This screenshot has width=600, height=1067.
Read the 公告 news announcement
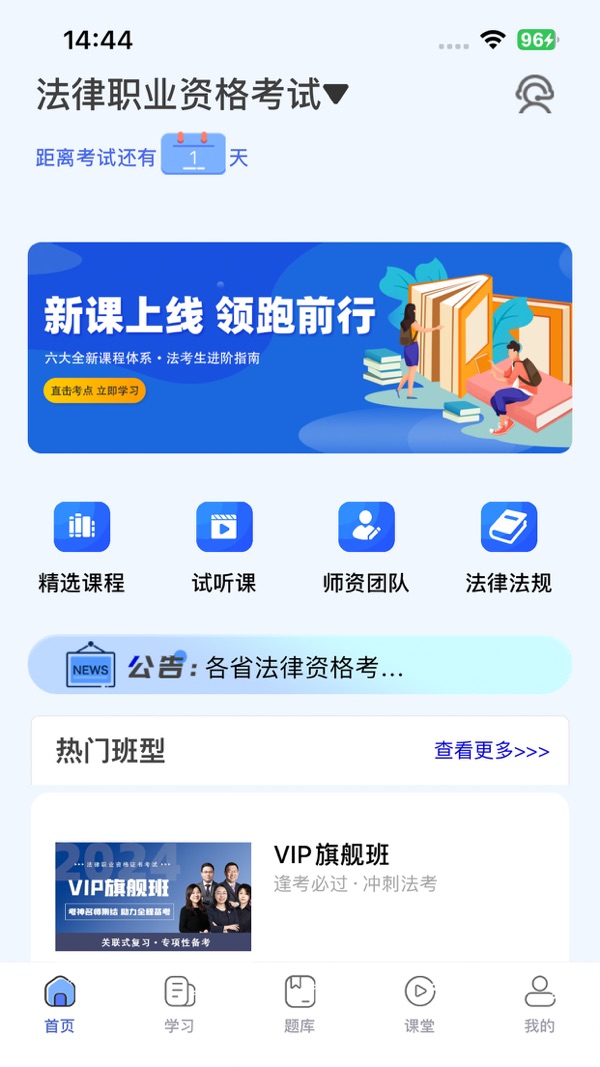(x=300, y=666)
